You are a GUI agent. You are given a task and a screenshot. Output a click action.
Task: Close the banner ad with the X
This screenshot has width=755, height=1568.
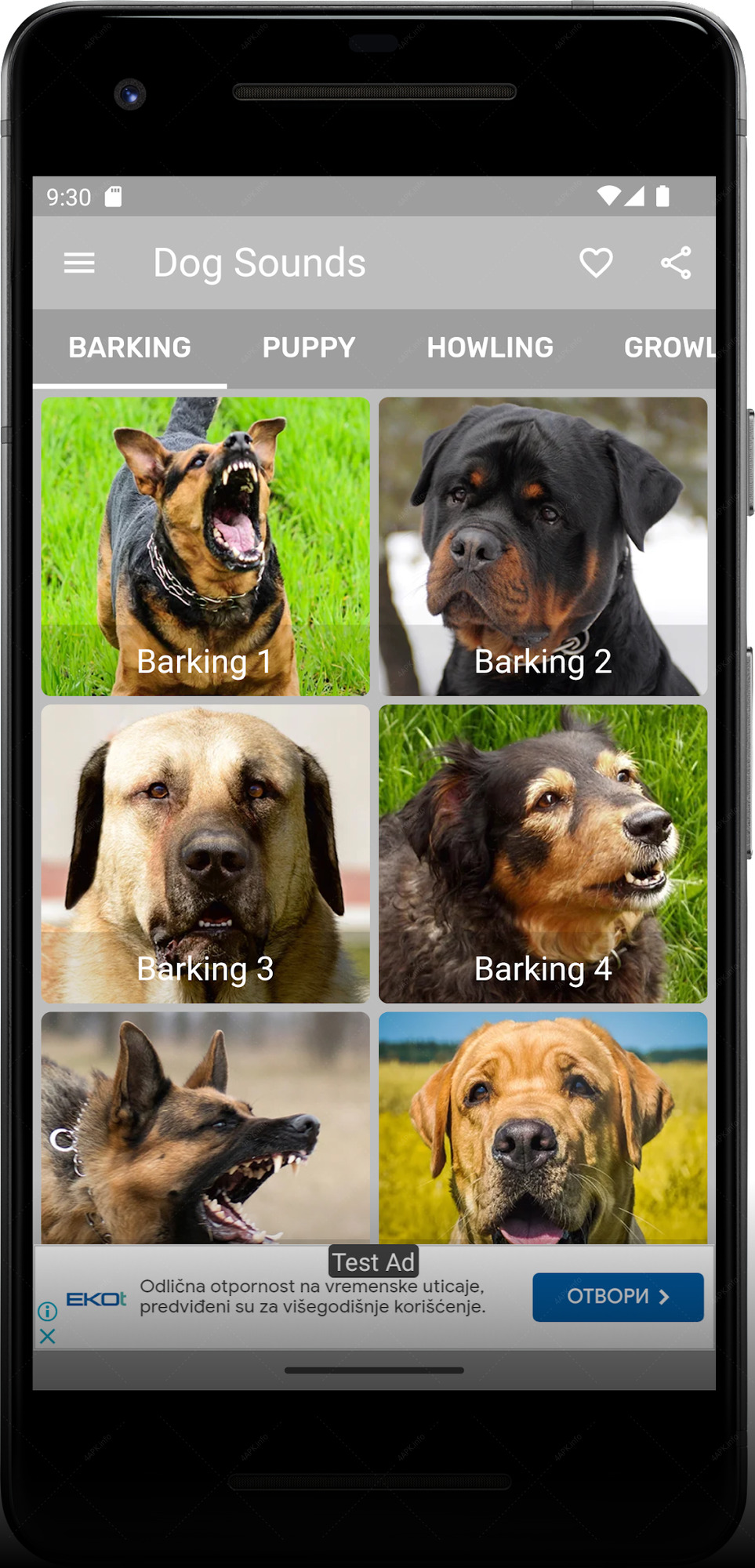tap(47, 1336)
